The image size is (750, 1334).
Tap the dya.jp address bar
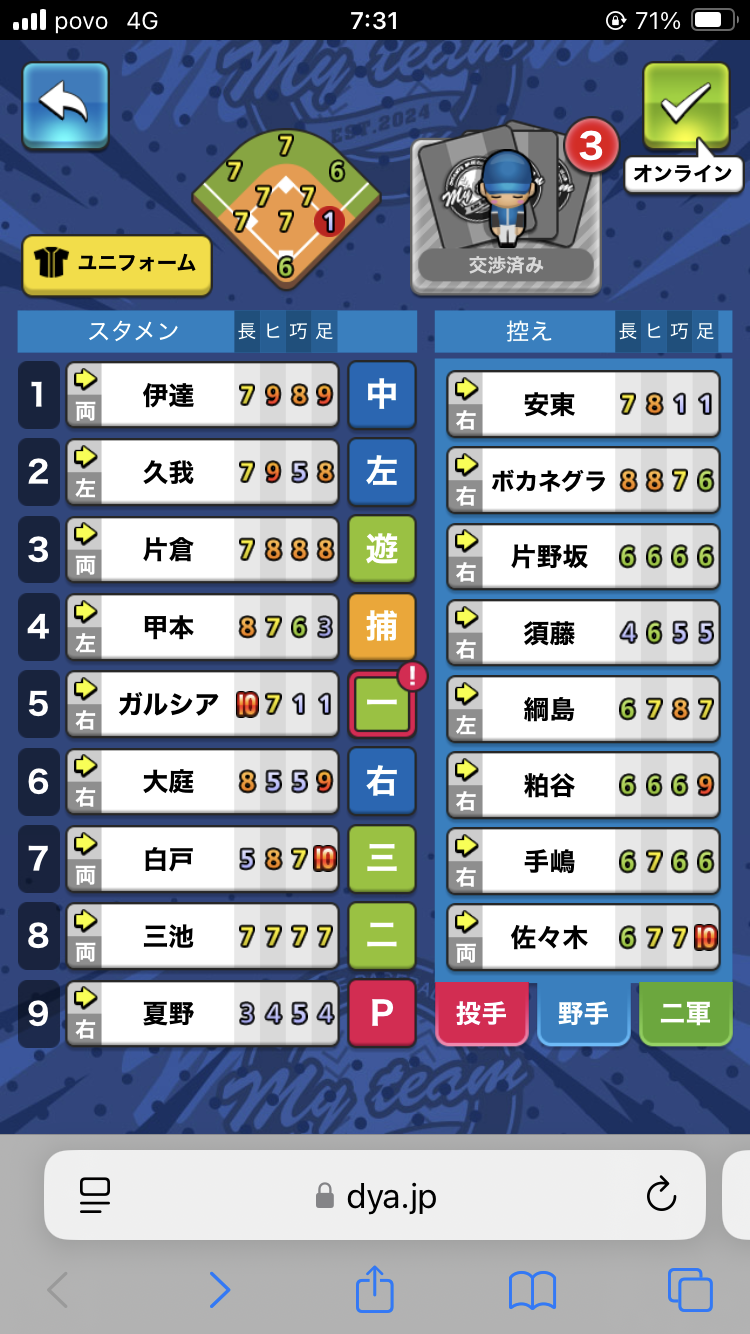click(x=375, y=1195)
